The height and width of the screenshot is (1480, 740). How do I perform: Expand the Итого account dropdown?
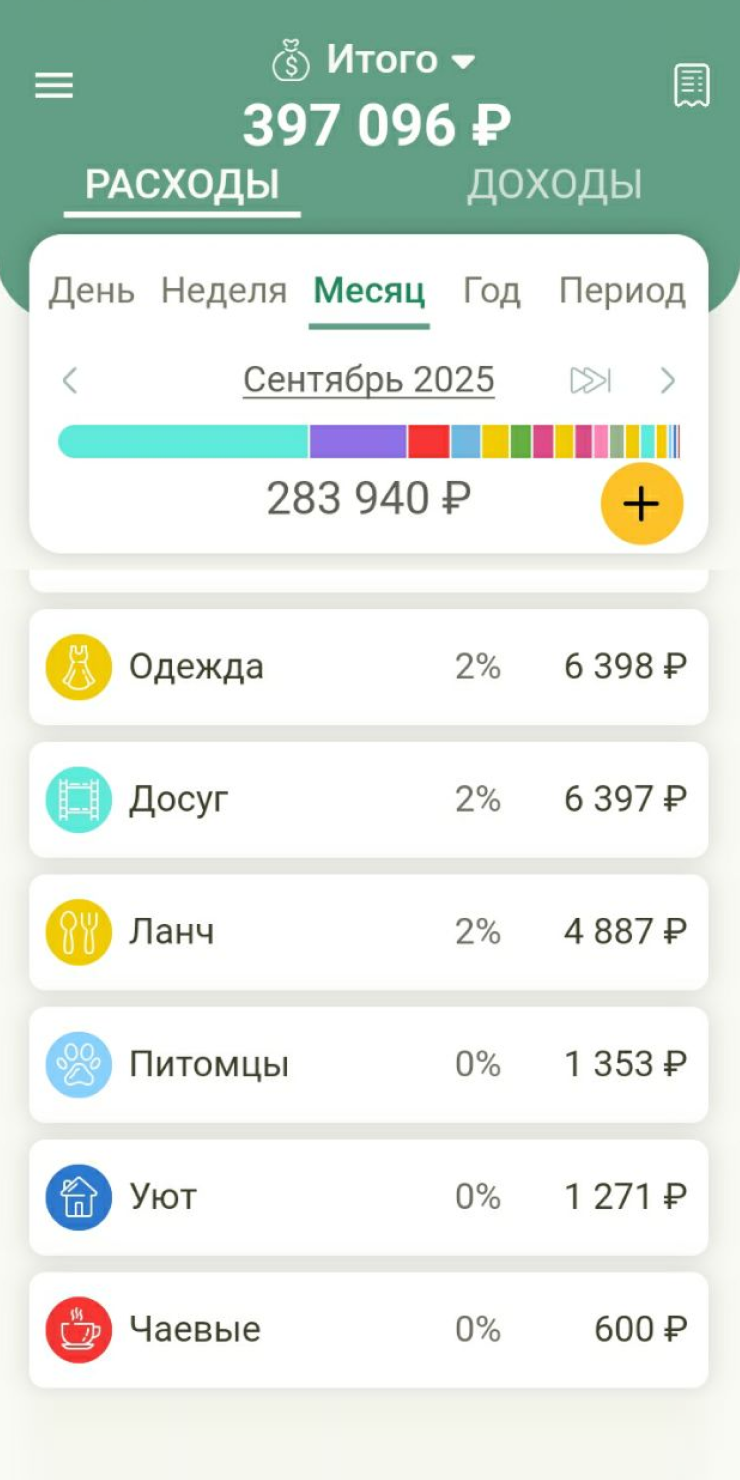pos(375,61)
